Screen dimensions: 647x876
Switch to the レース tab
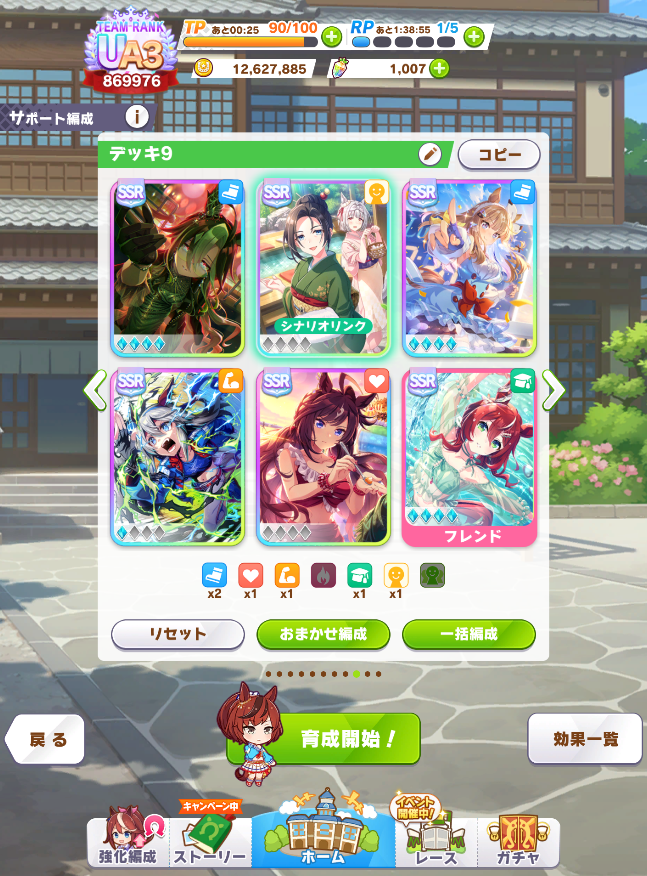click(x=435, y=840)
